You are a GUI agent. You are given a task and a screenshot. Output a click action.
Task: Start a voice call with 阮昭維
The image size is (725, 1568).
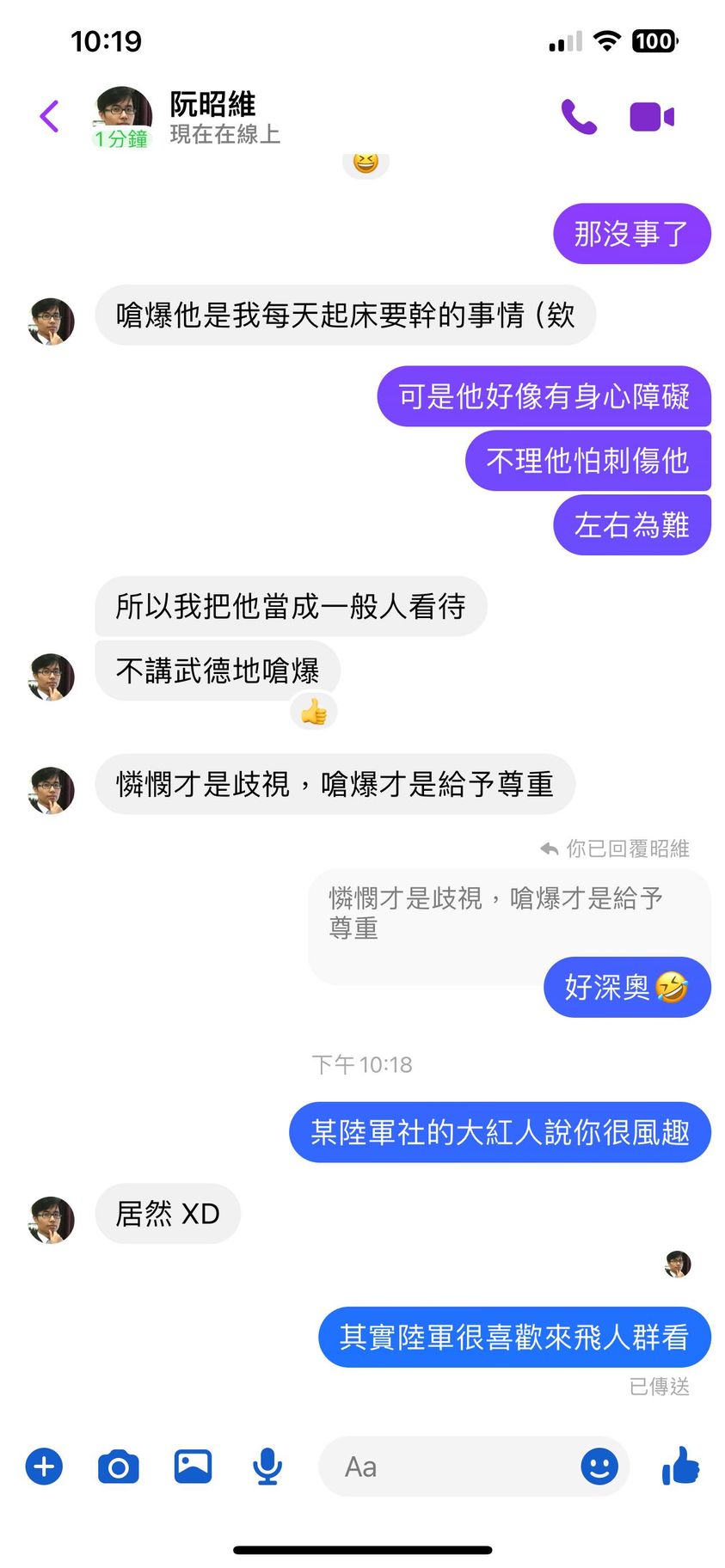(579, 117)
